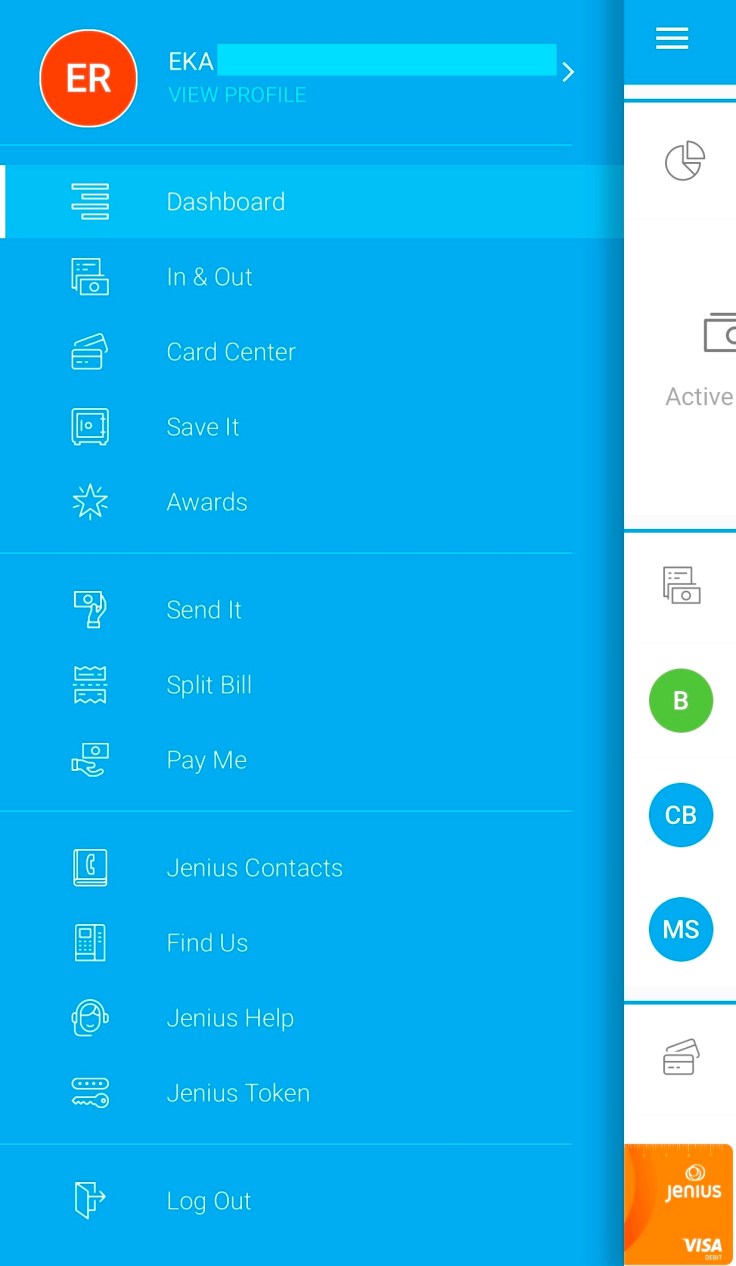The width and height of the screenshot is (736, 1266).
Task: Click the Awards star icon
Action: [89, 502]
